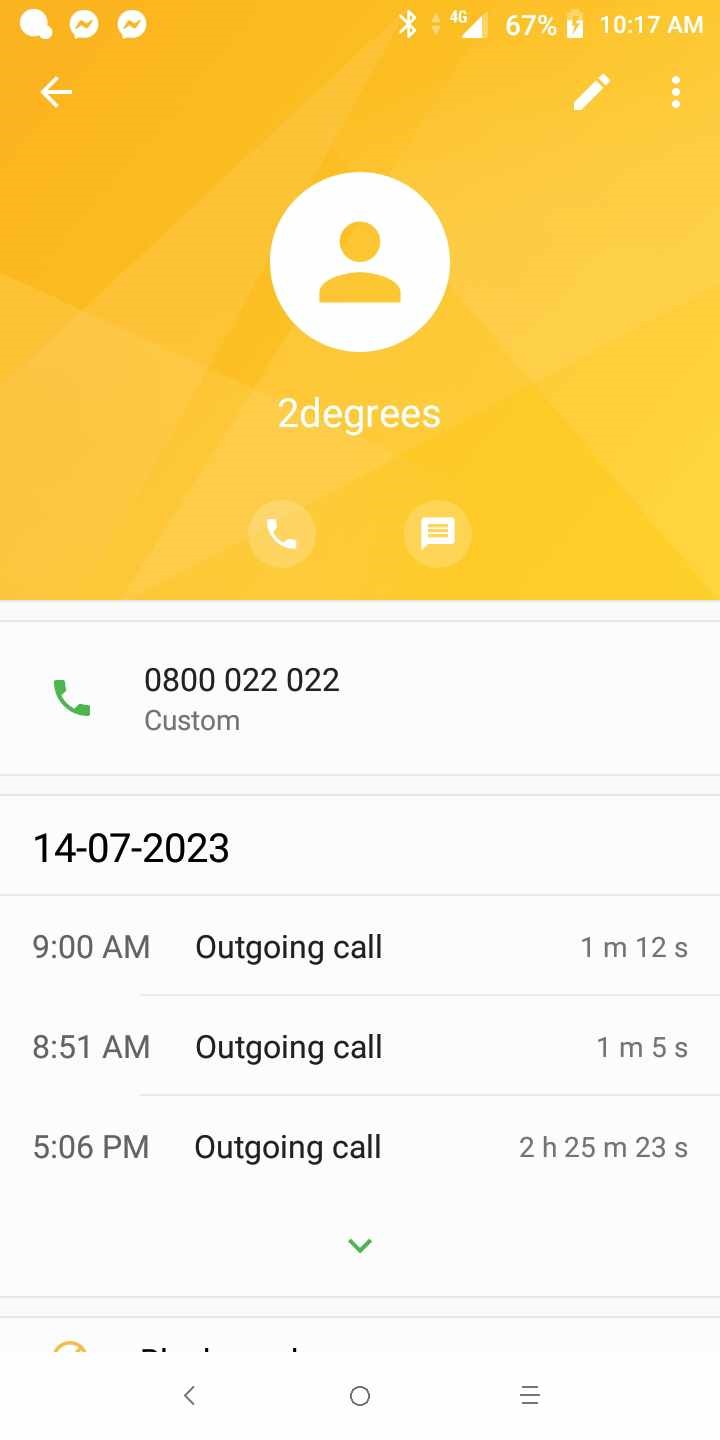Tap the 0800 022 022 number row
The width and height of the screenshot is (720, 1440).
[360, 698]
